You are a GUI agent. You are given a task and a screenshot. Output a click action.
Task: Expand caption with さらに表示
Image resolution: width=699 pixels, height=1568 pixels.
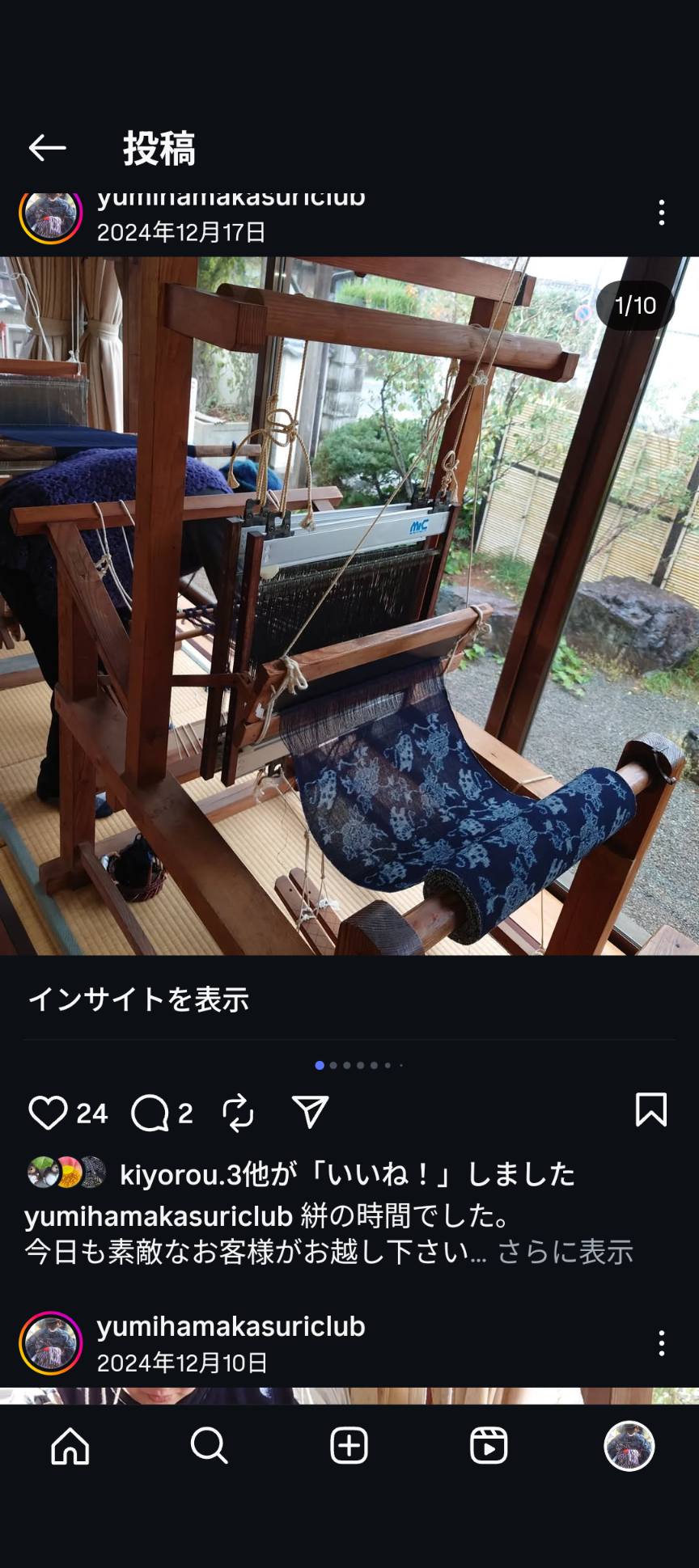(565, 1252)
